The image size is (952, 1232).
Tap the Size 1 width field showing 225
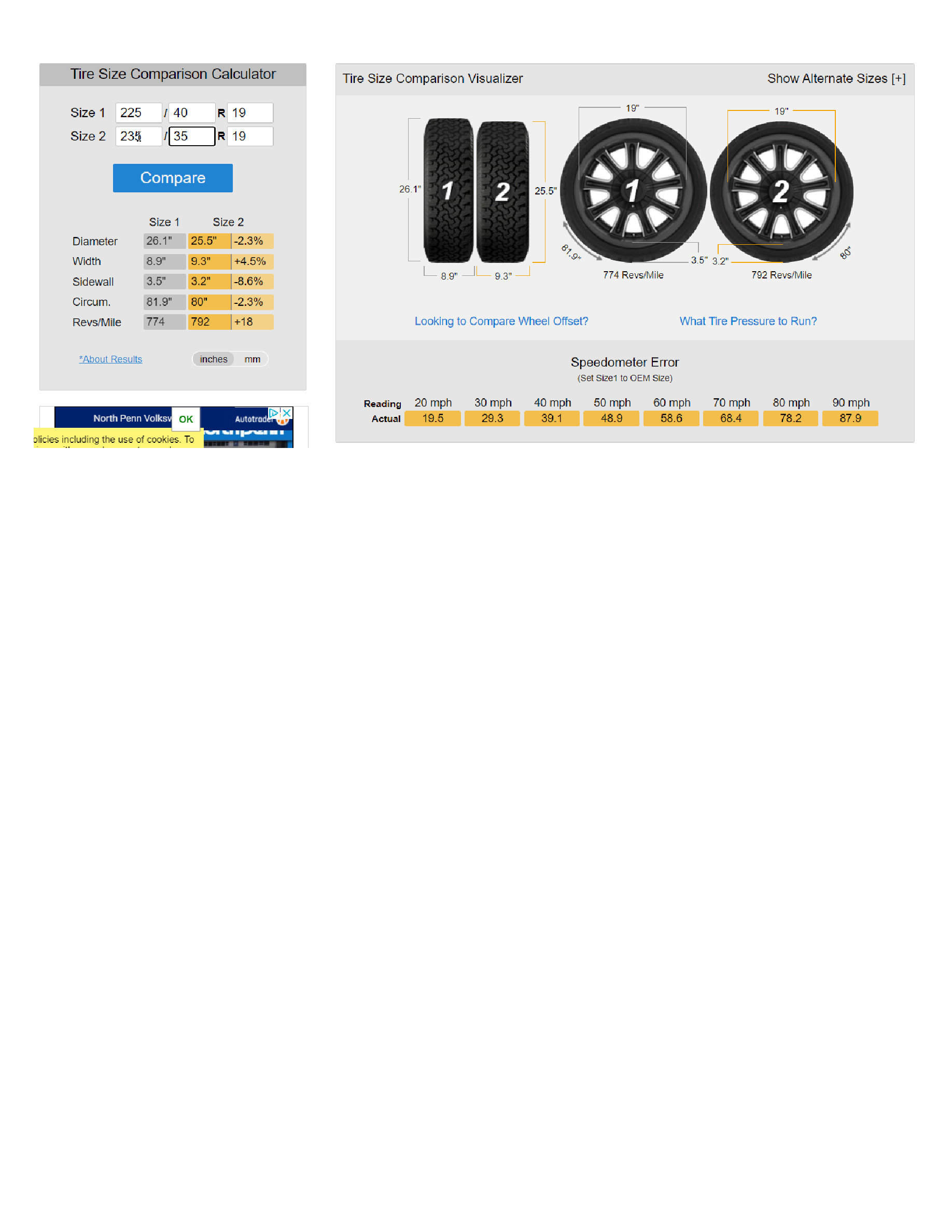pos(138,113)
